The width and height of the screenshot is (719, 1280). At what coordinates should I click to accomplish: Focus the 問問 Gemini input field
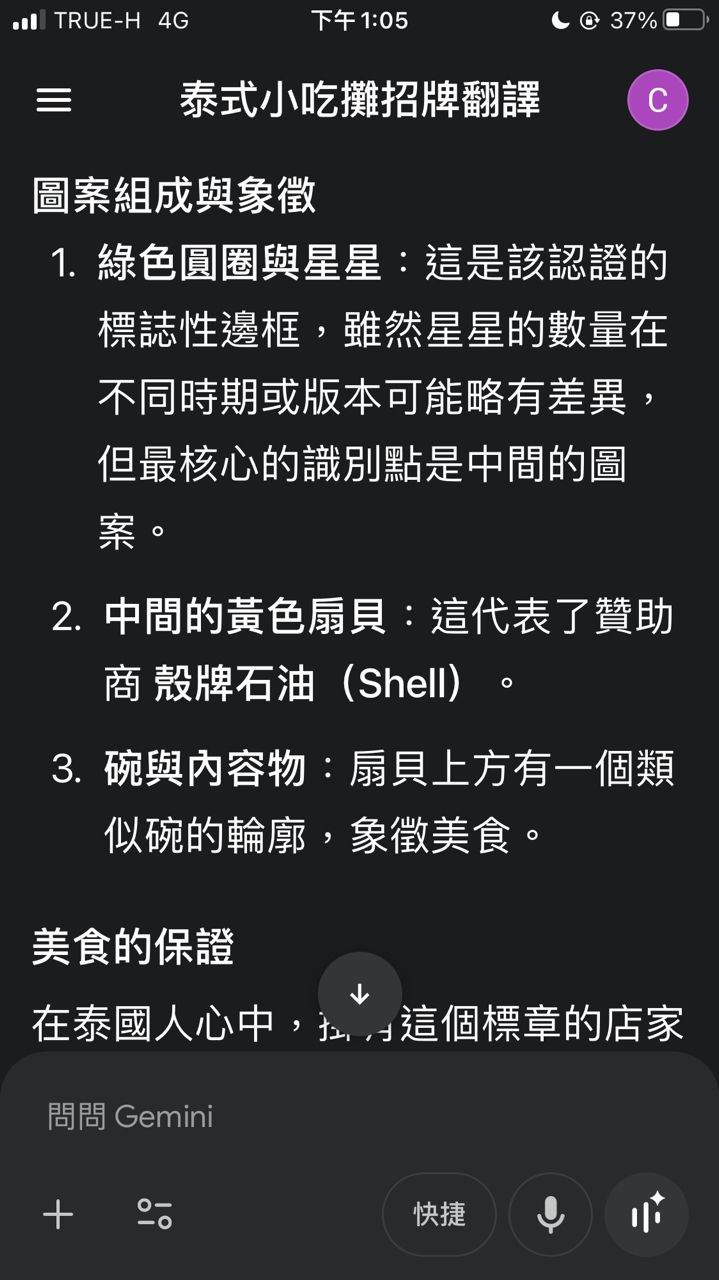(x=300, y=1116)
